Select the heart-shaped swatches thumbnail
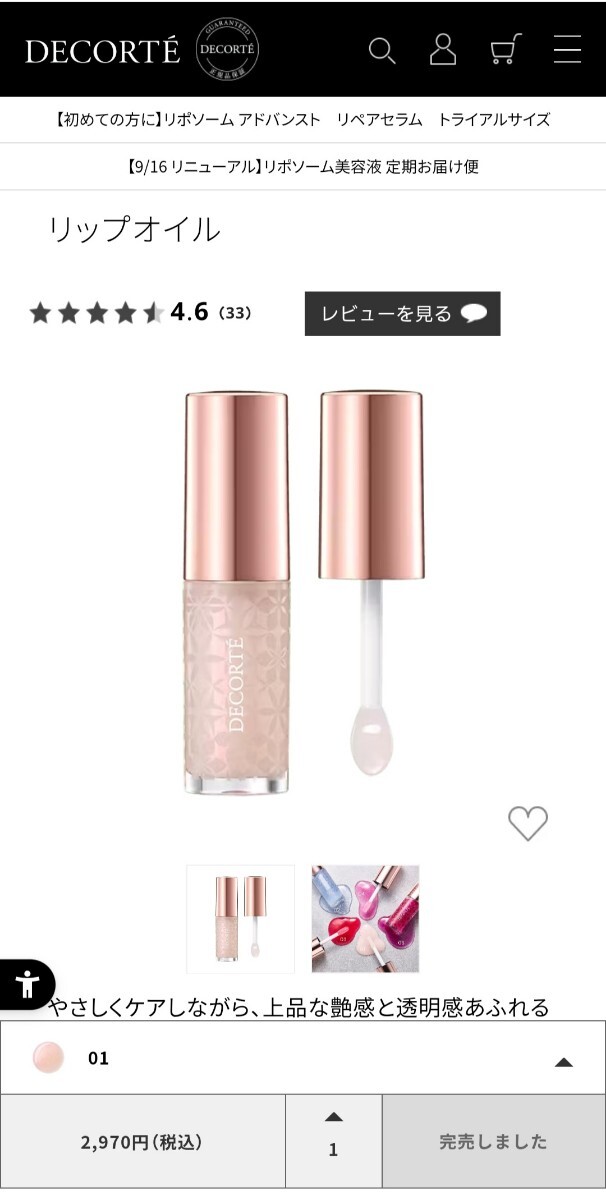Screen dimensions: 606x1200 (x=365, y=918)
